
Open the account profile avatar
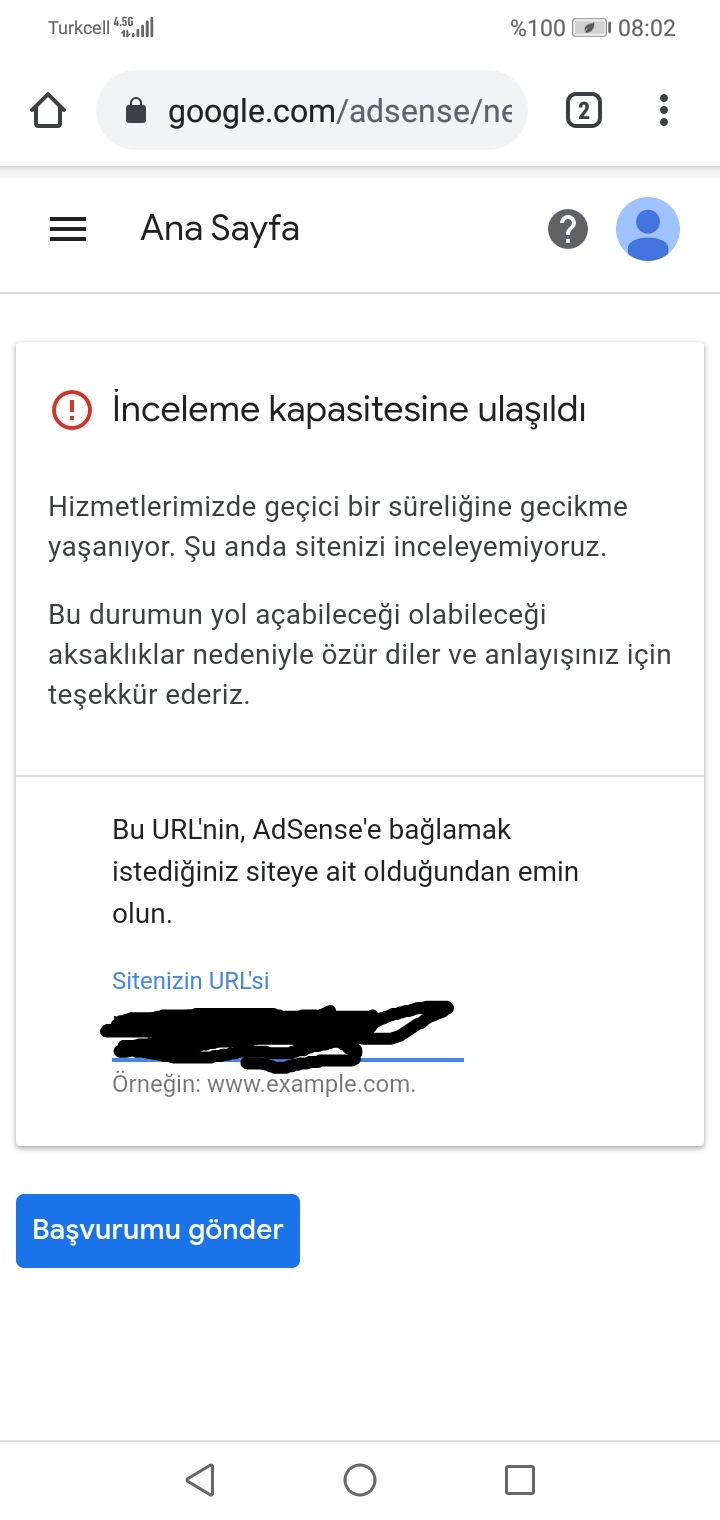648,229
